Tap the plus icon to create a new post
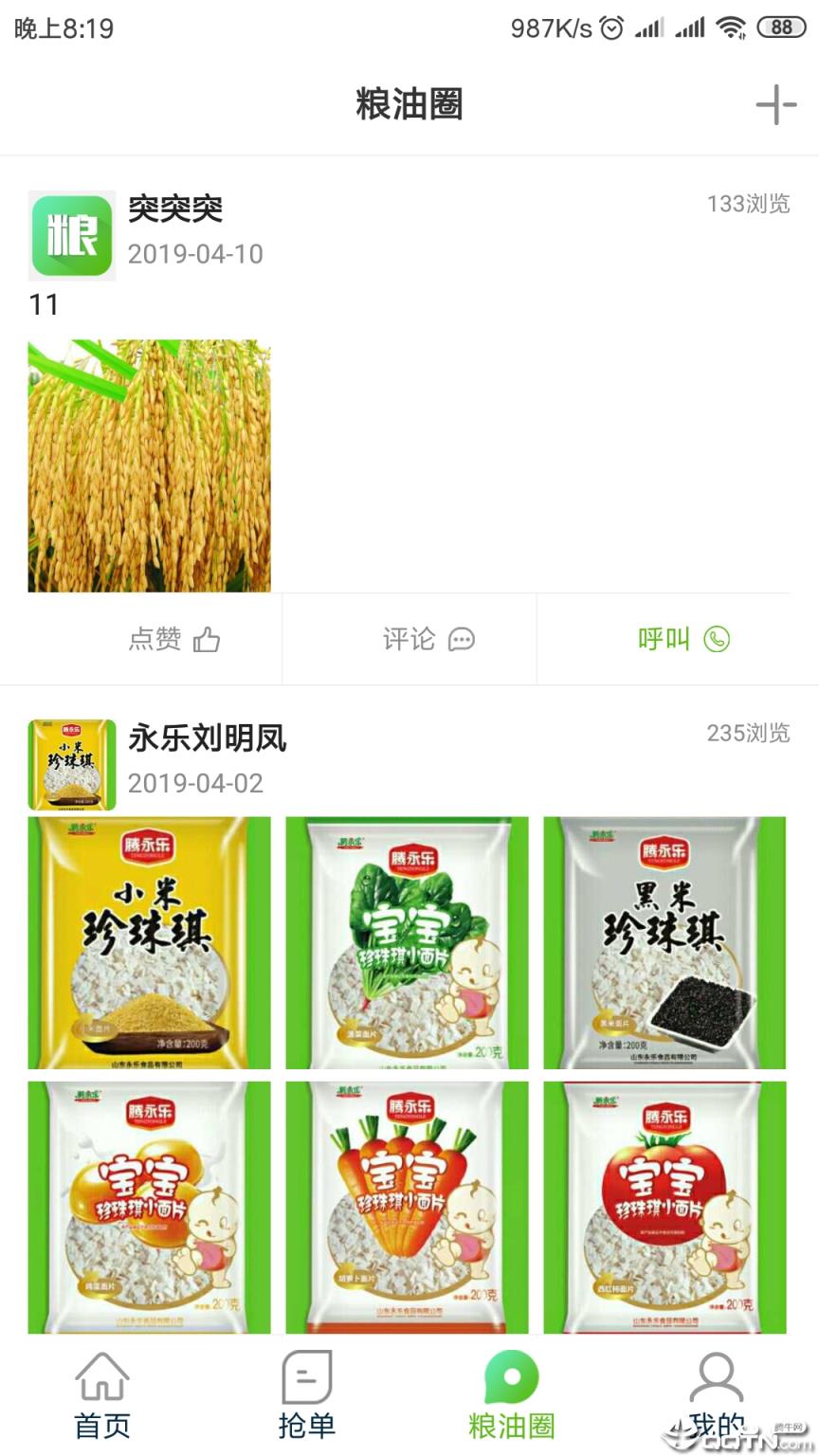The height and width of the screenshot is (1456, 819). pos(777,104)
